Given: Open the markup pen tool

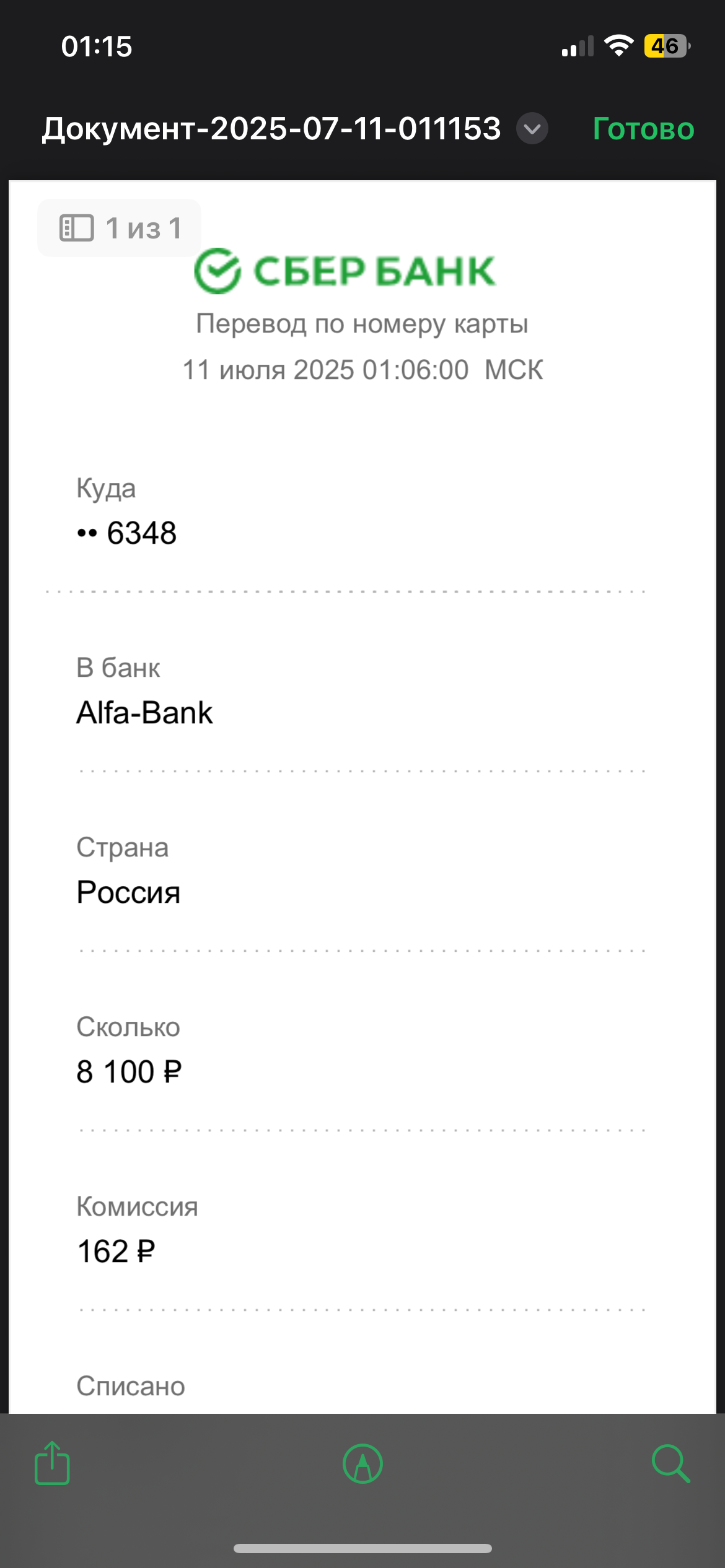Looking at the screenshot, I should [362, 1464].
